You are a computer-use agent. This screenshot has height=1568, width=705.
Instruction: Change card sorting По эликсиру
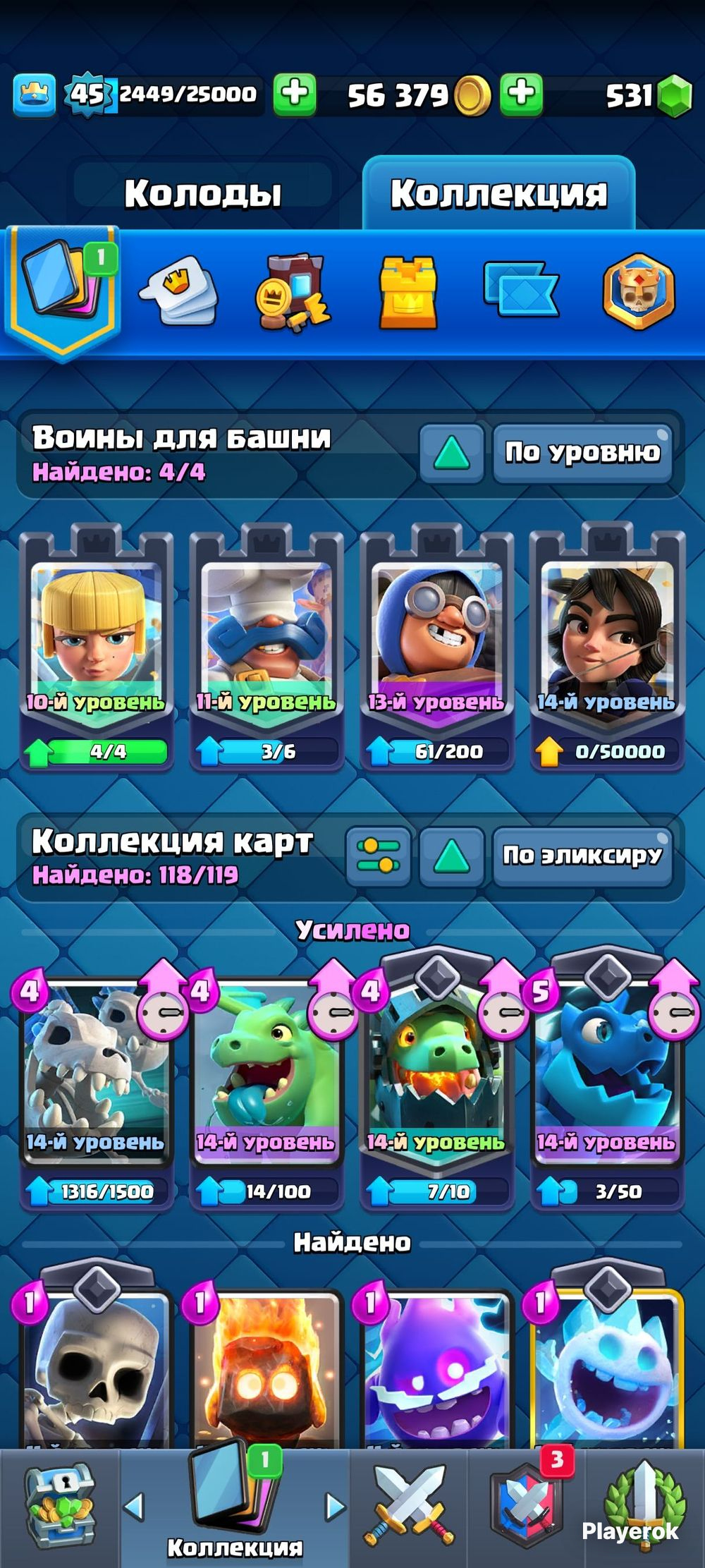click(582, 856)
